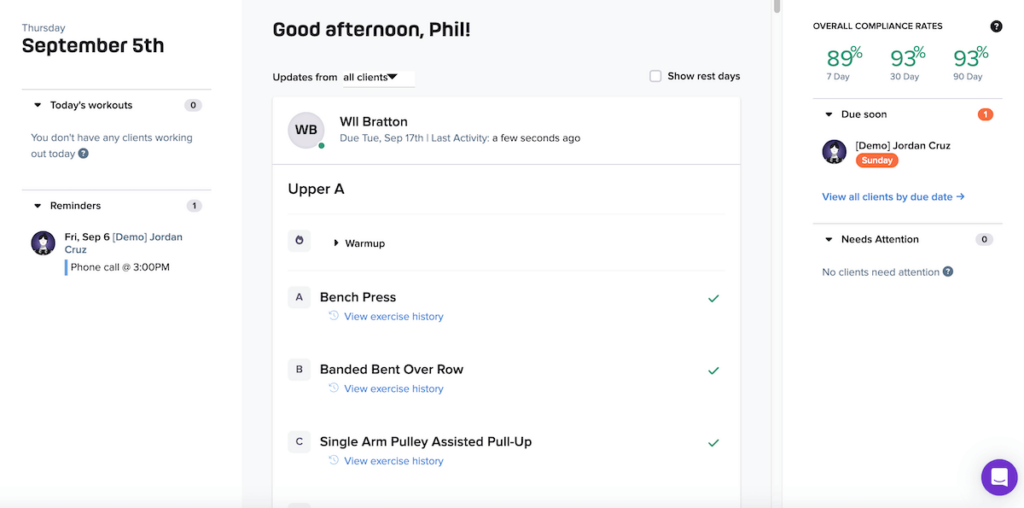View exercise history for Bench Press
The image size is (1024, 508).
393,316
